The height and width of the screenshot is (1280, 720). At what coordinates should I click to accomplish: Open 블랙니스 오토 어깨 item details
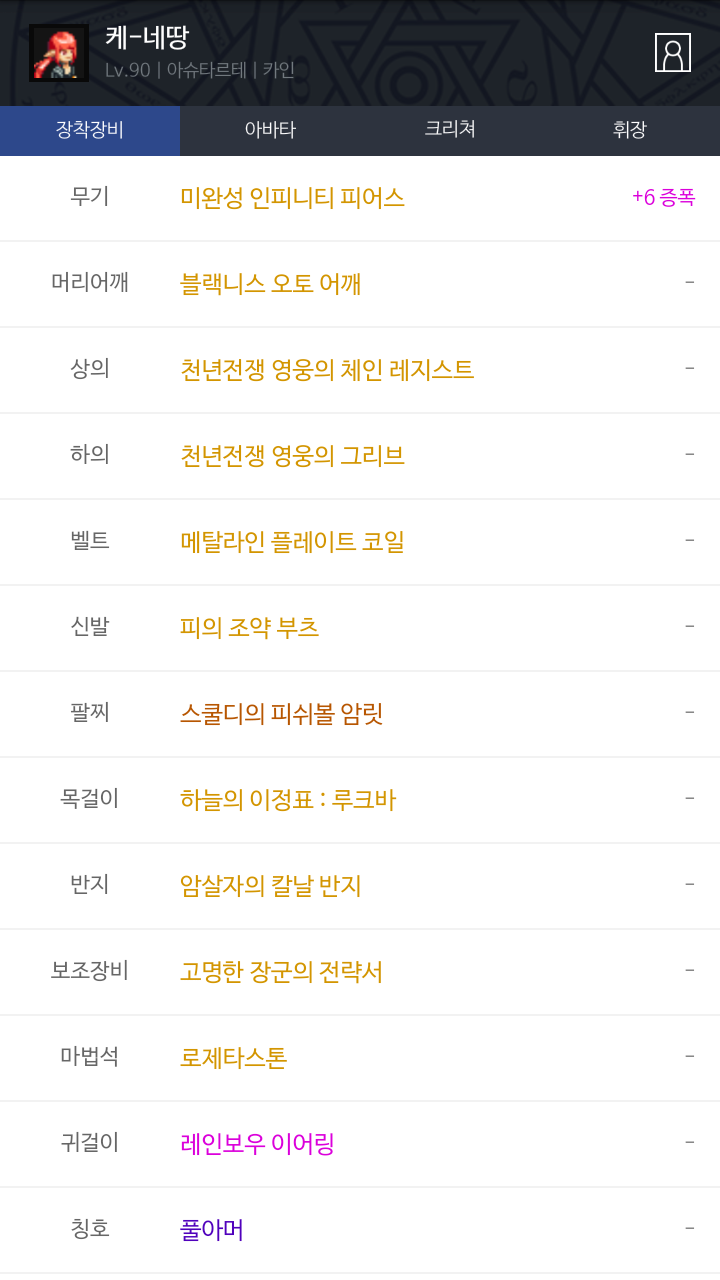[x=270, y=284]
